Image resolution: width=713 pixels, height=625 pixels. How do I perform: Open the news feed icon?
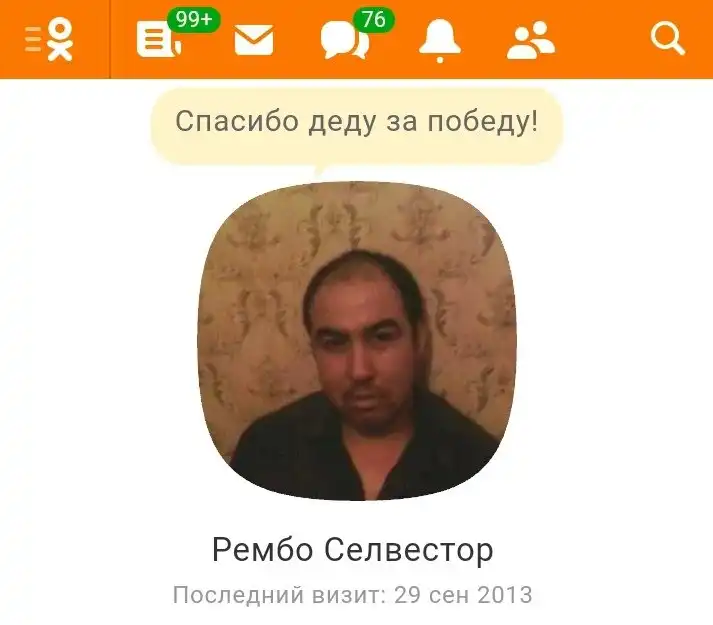[x=158, y=40]
